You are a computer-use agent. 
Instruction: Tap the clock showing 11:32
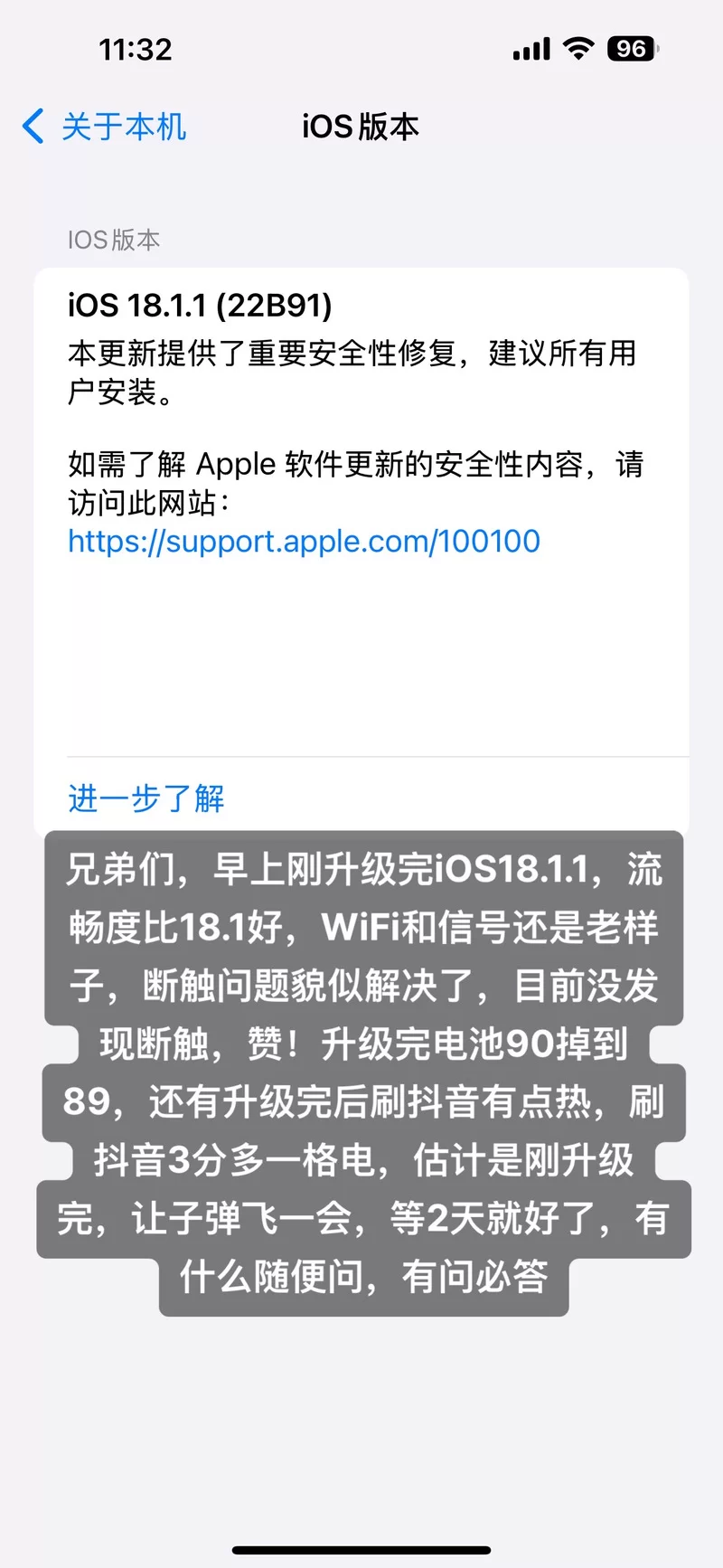(136, 49)
